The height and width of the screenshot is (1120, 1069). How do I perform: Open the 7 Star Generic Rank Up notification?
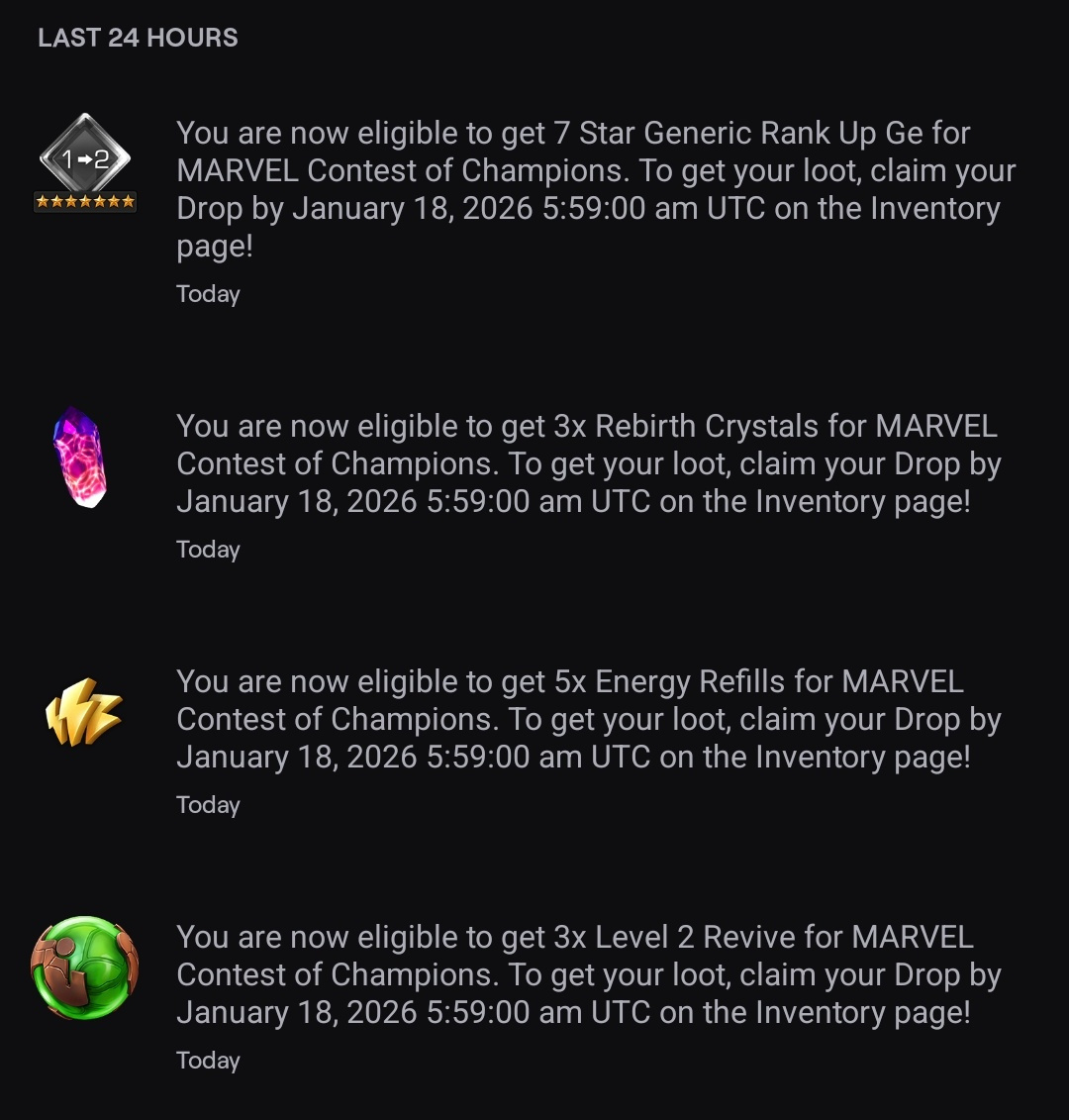[x=594, y=189]
